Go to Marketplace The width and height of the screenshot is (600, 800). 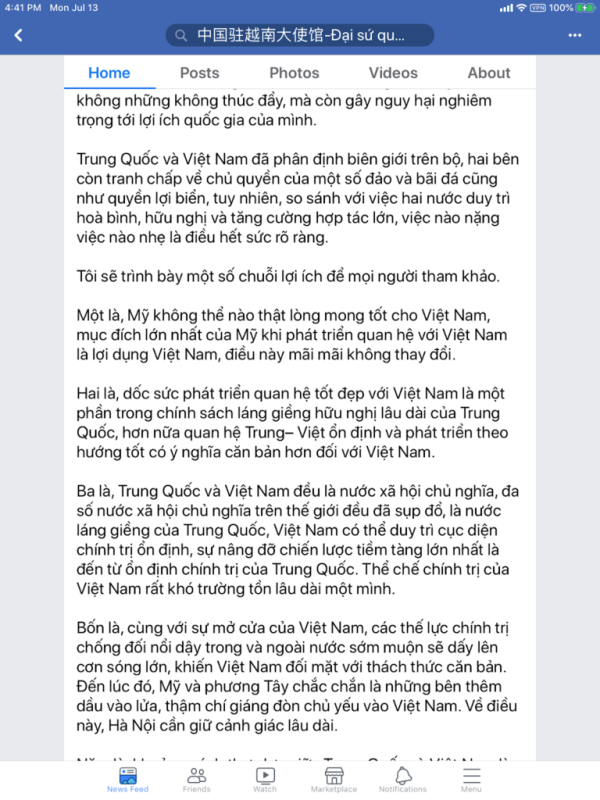click(x=334, y=780)
